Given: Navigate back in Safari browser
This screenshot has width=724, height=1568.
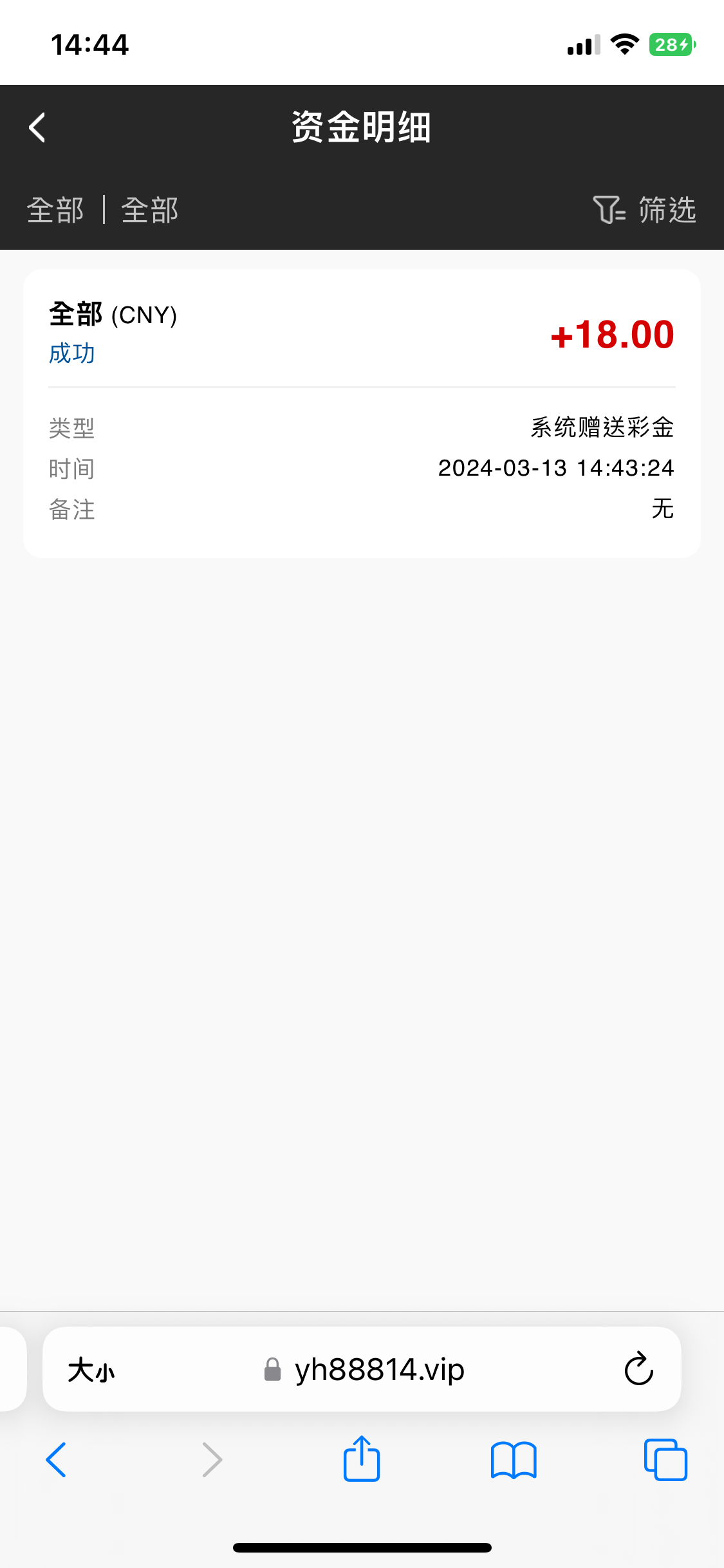Looking at the screenshot, I should click(56, 1460).
